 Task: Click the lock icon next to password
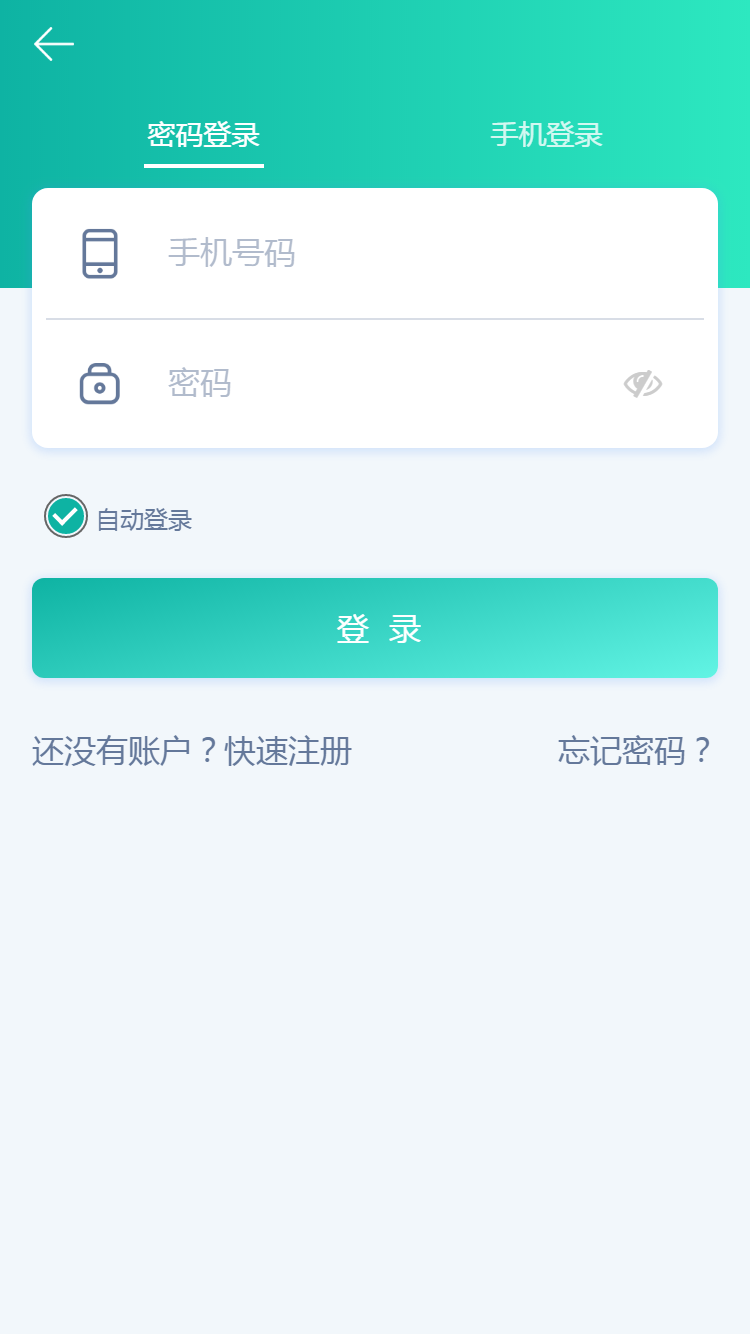(x=99, y=384)
